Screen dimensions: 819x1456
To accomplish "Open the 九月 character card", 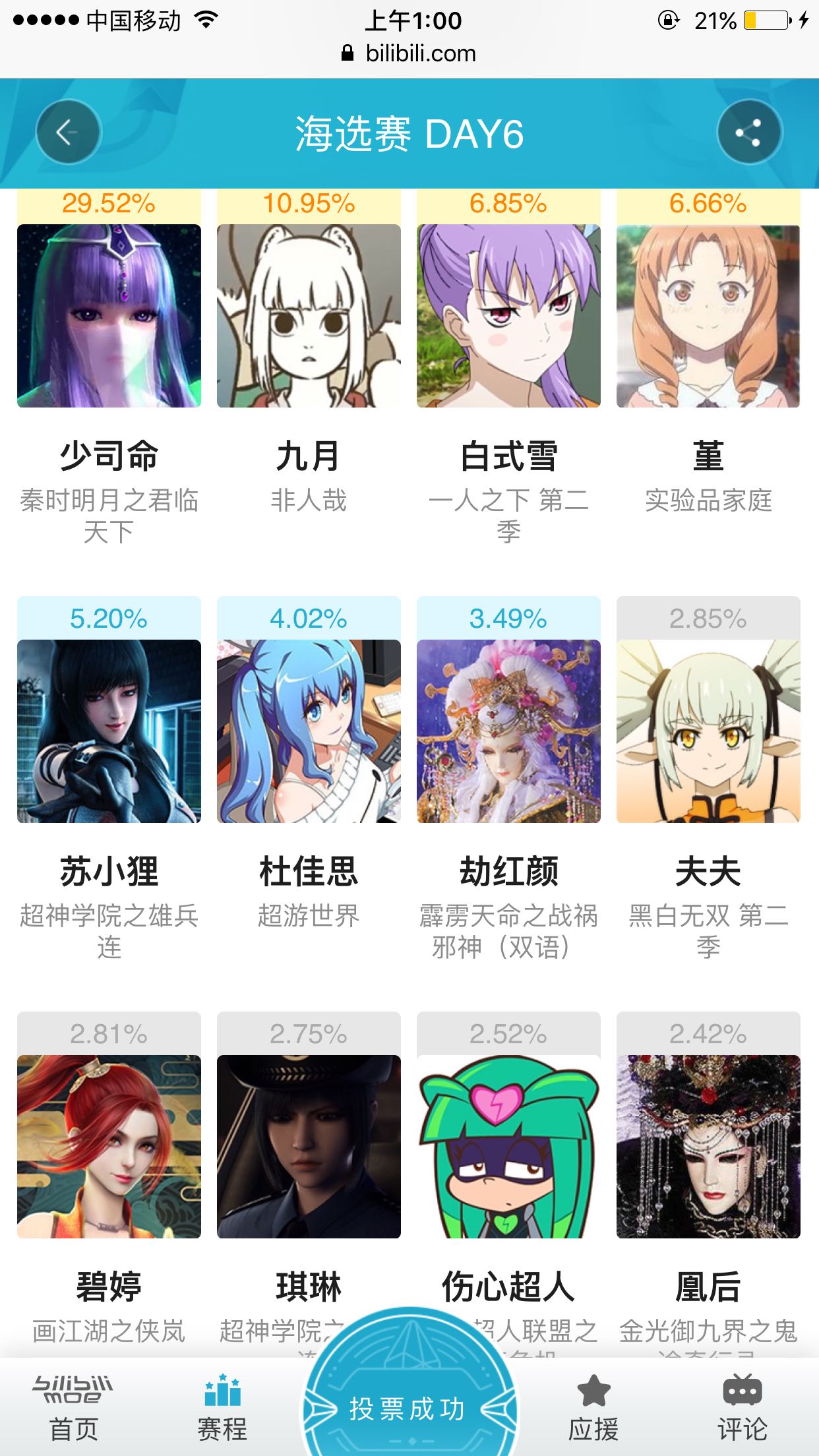I will 309,316.
